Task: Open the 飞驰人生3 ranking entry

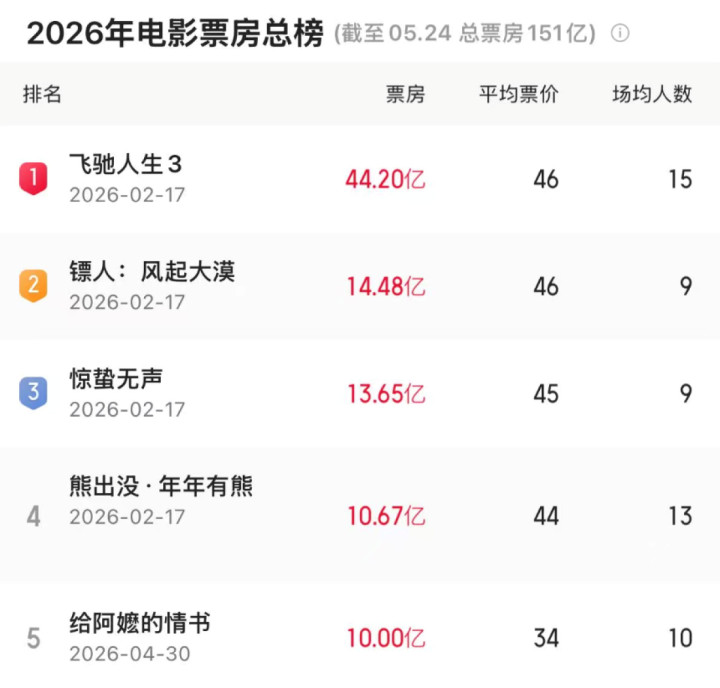Action: click(x=360, y=179)
